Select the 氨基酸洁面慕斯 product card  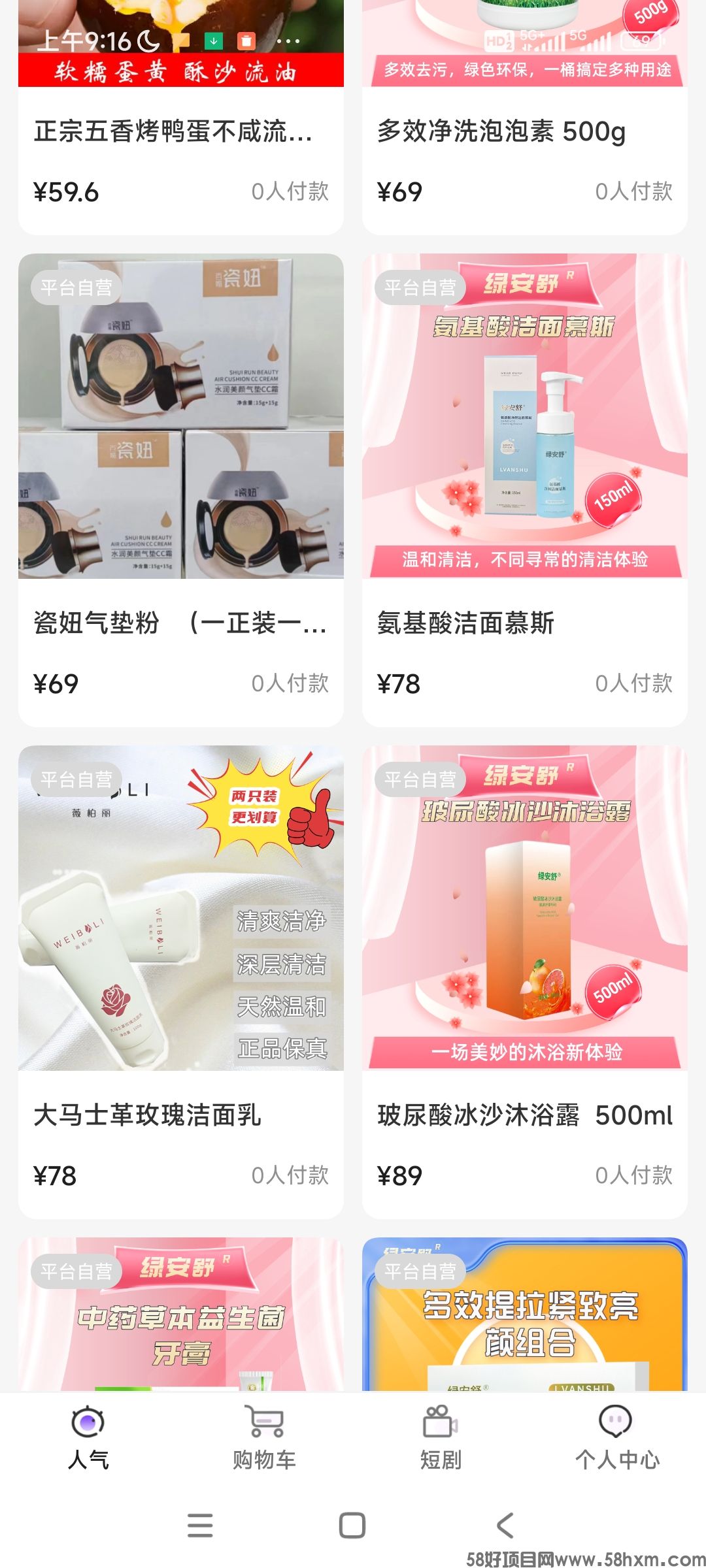524,457
